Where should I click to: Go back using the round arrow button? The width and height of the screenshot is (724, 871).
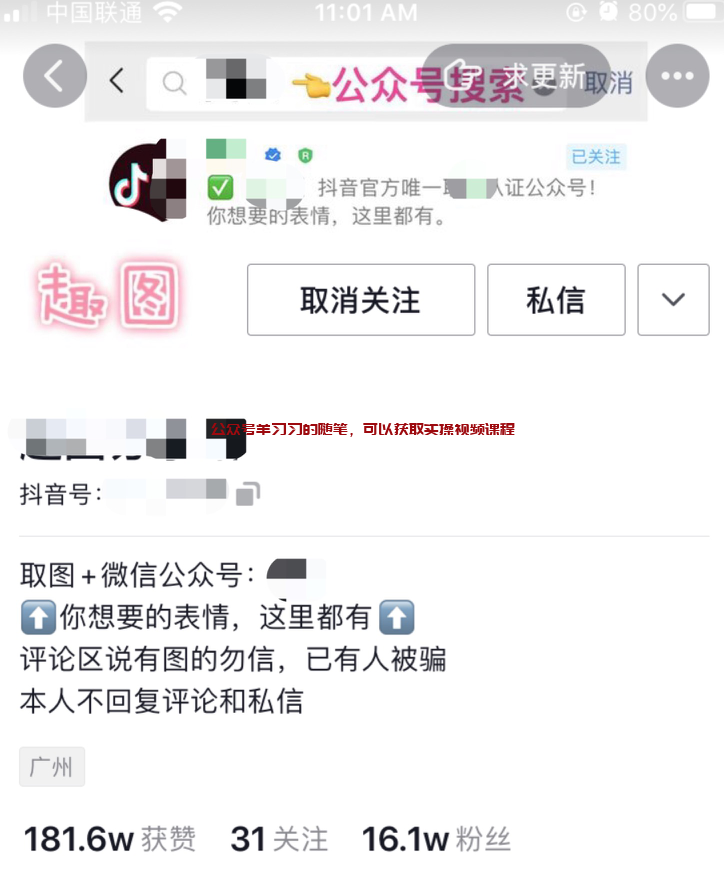pos(55,76)
